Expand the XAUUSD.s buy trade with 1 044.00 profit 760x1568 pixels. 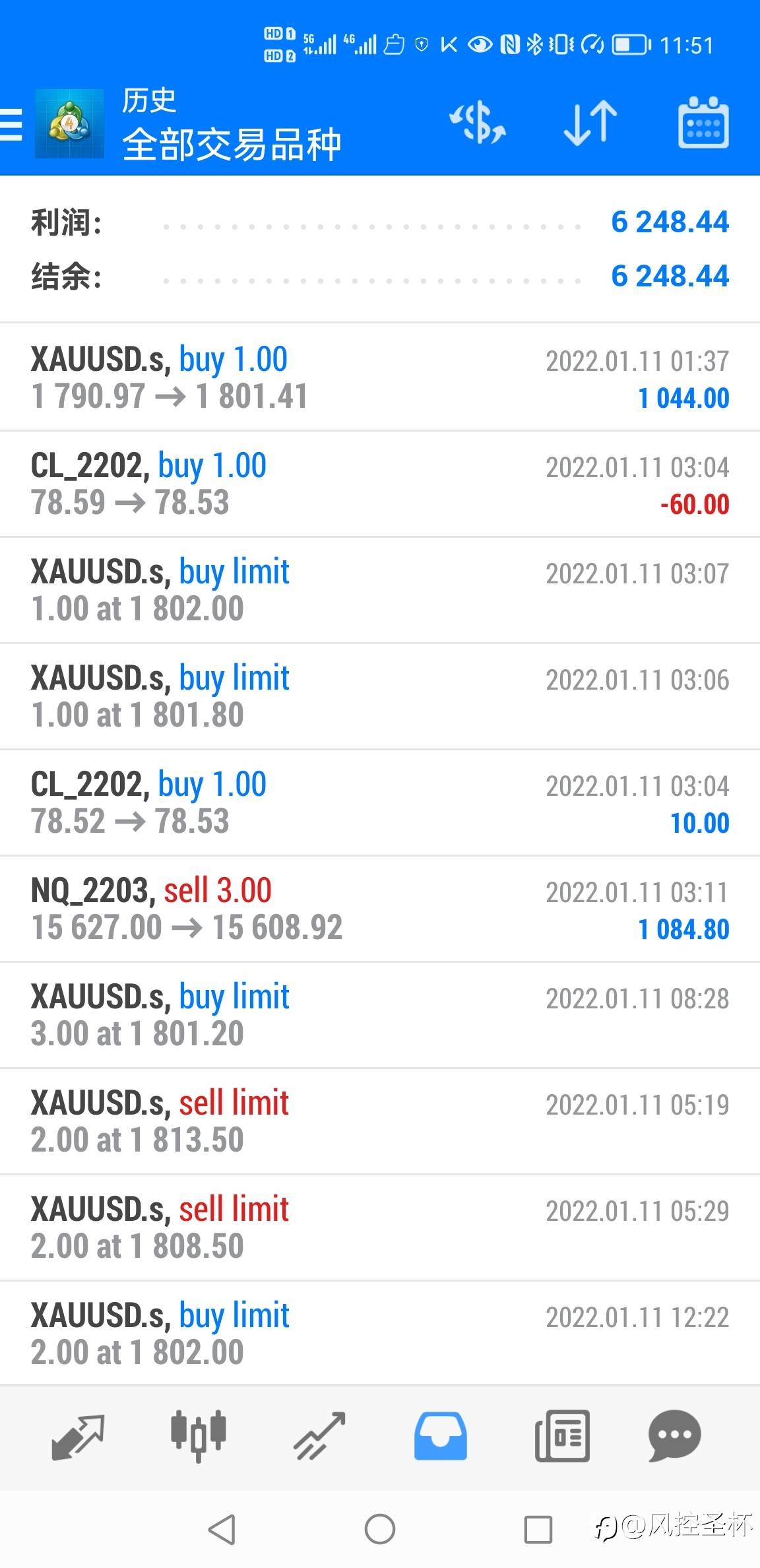pos(380,378)
